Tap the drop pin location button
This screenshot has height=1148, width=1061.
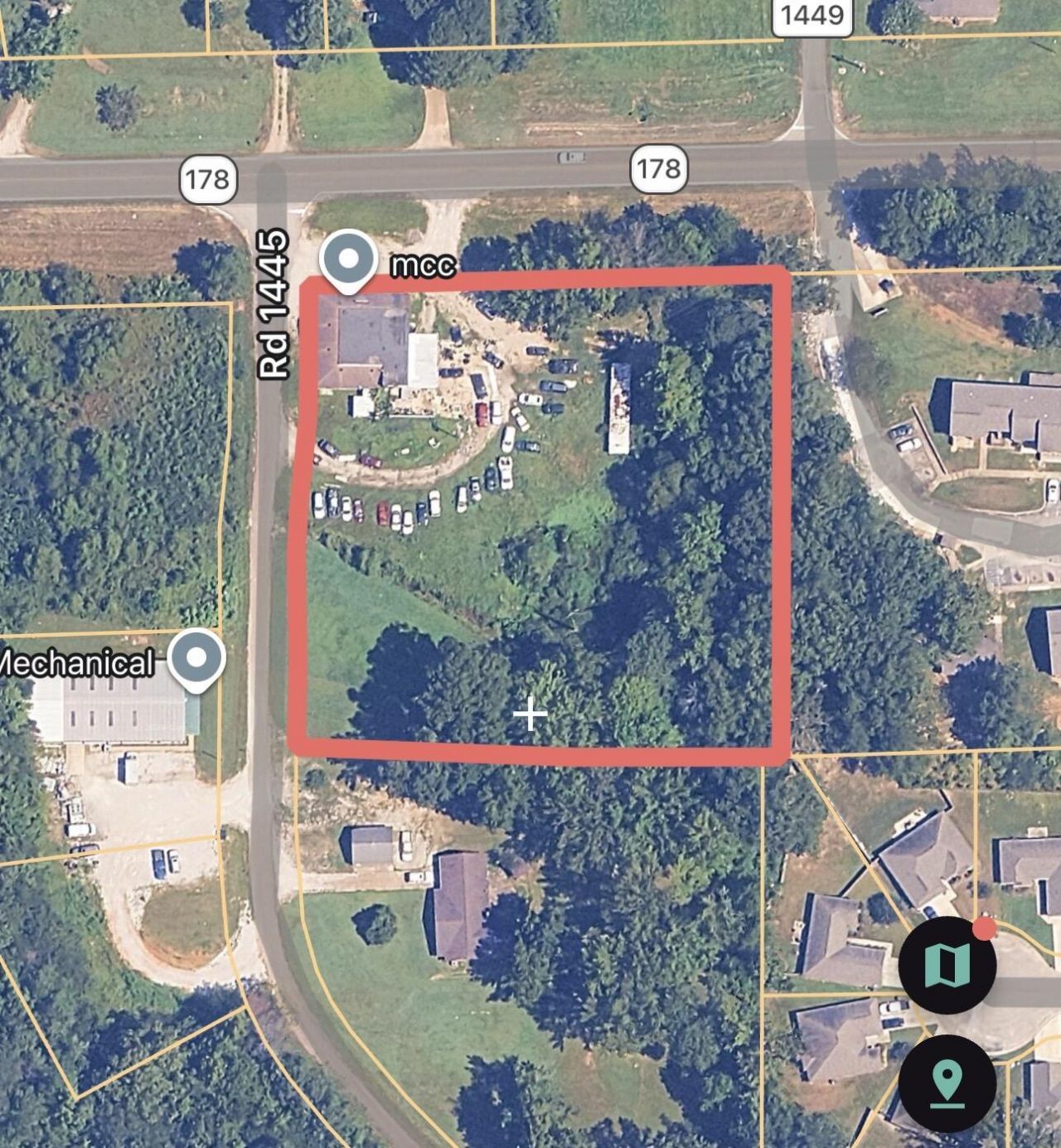(x=947, y=1083)
